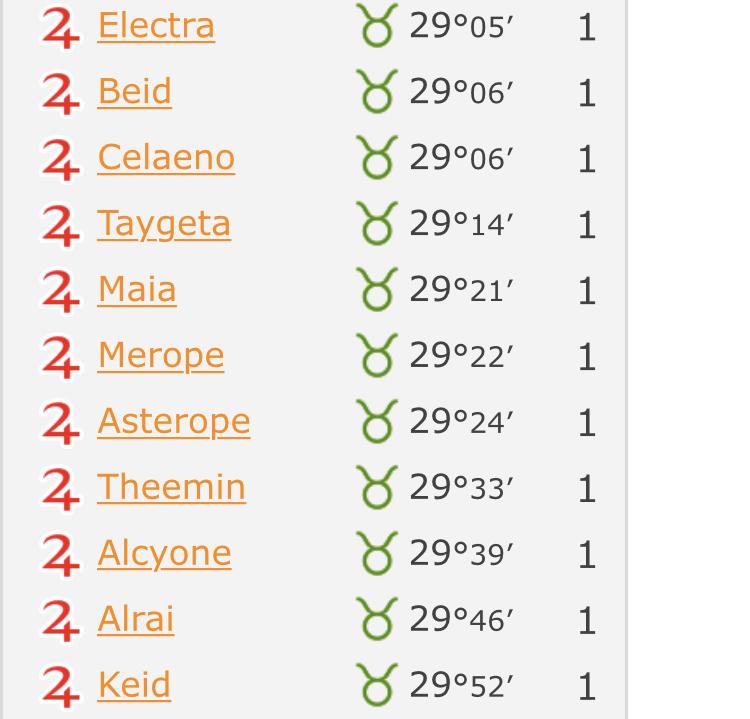Select the Taygeta link
The image size is (750, 719).
[x=164, y=223]
